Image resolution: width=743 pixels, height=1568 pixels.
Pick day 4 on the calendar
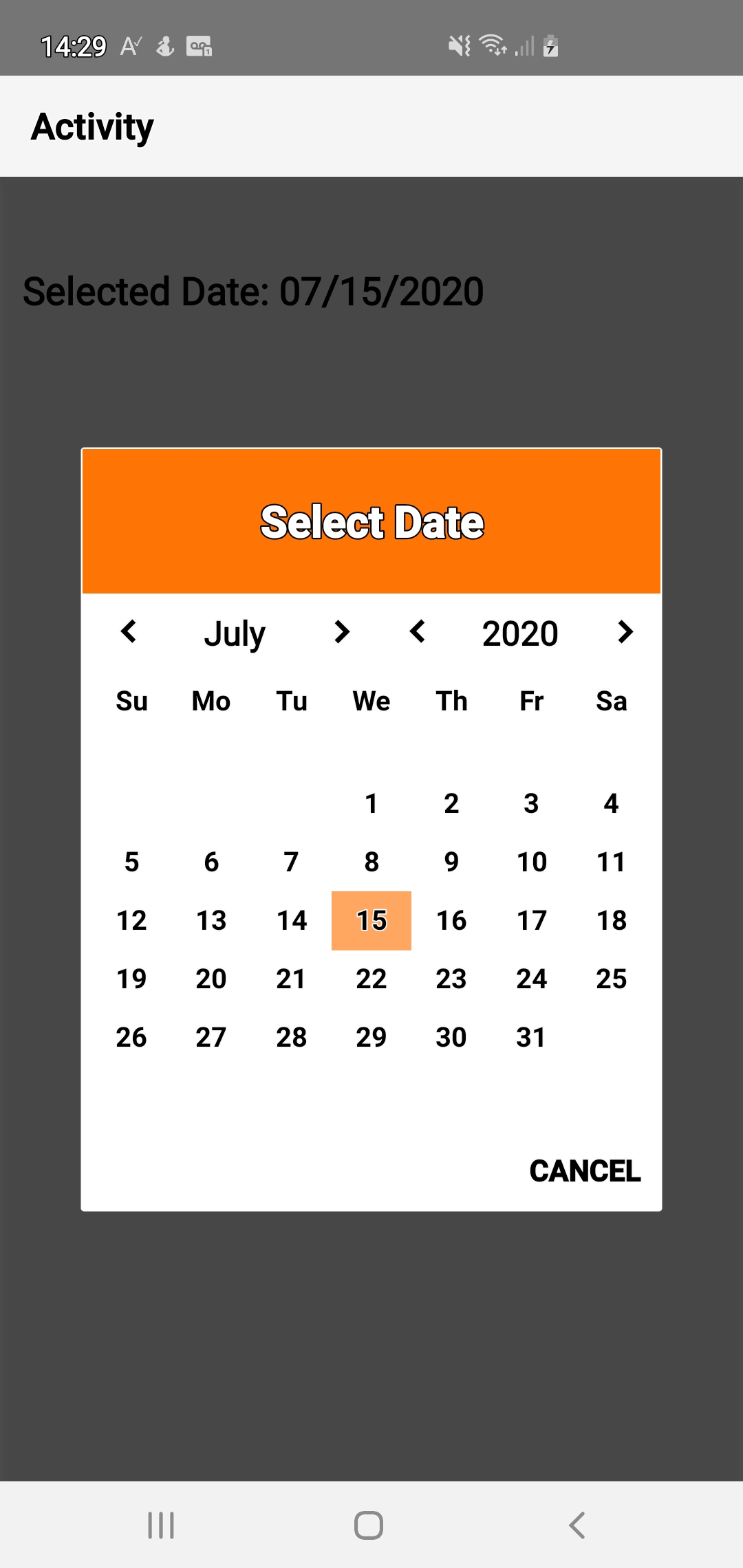point(611,803)
